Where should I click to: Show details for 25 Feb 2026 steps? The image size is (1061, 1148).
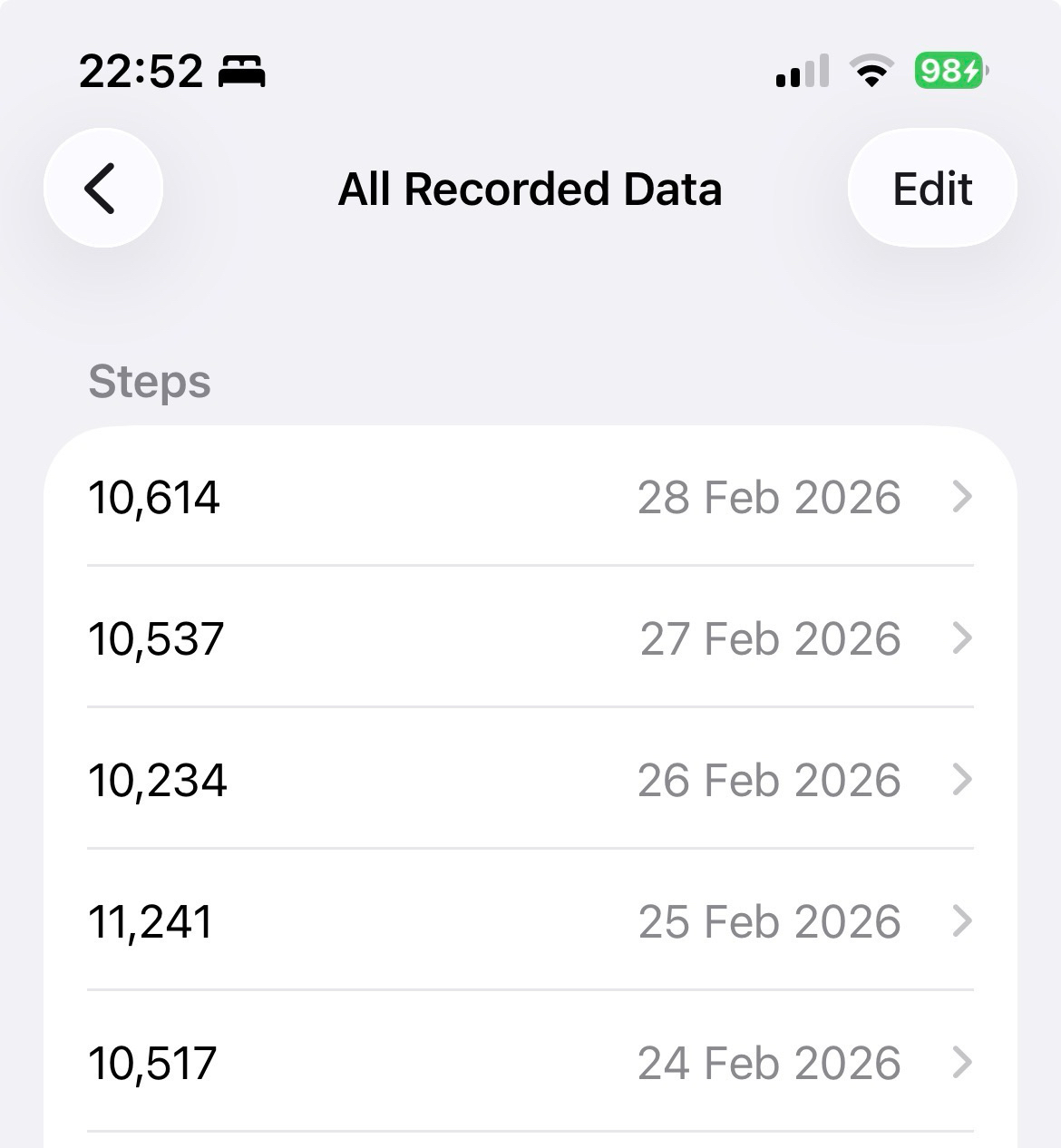[530, 921]
